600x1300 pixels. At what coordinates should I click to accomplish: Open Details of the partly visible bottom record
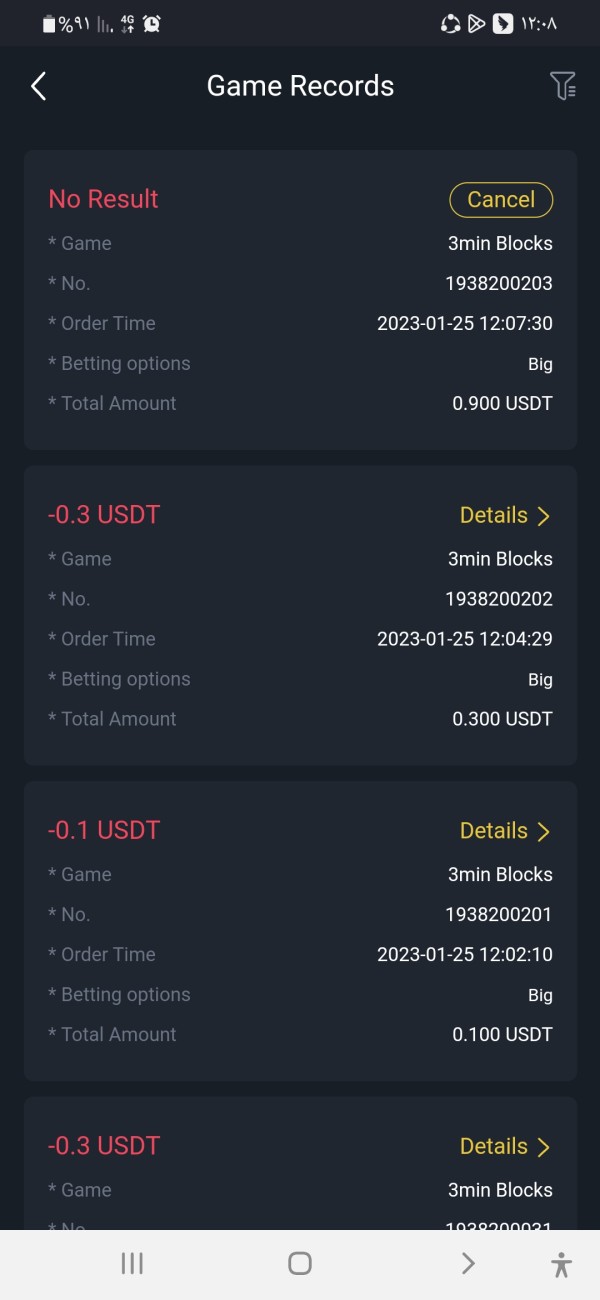(x=505, y=1146)
